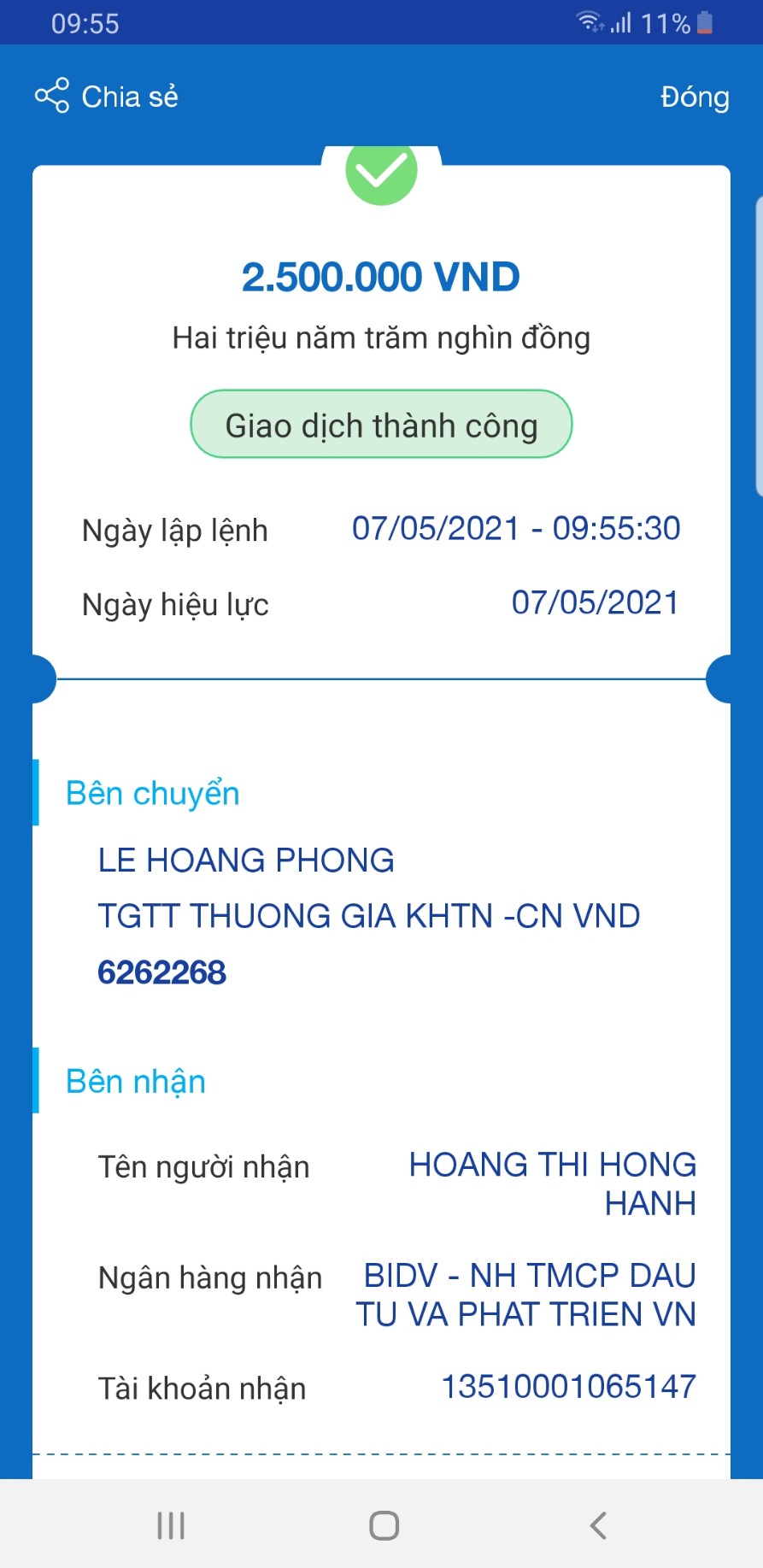
Task: Open the recent apps view
Action: 171,1525
